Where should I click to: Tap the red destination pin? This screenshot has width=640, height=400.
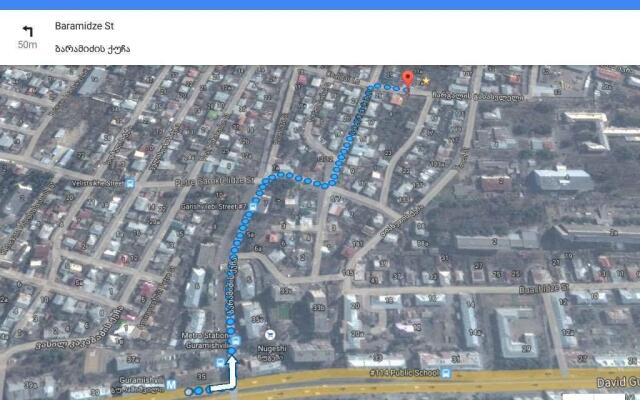407,79
